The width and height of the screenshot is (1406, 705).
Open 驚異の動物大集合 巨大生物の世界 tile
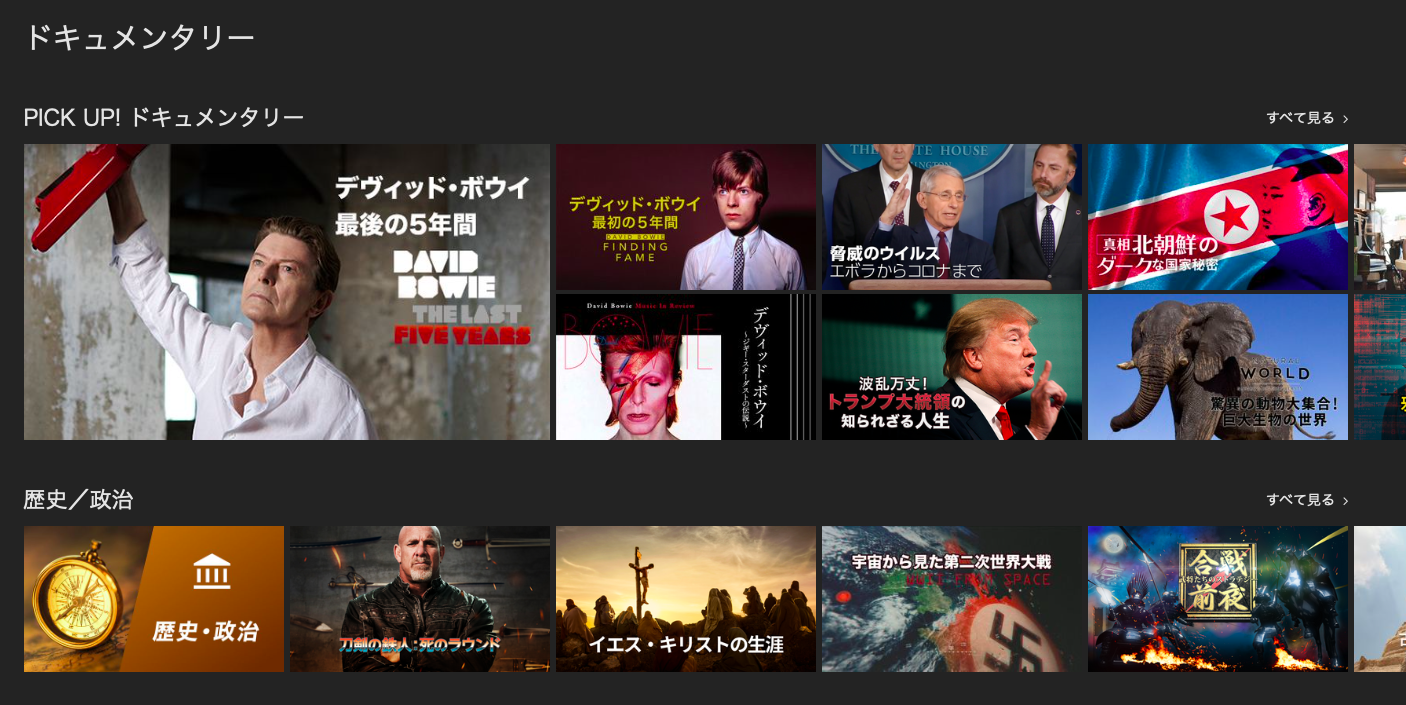pyautogui.click(x=1217, y=367)
